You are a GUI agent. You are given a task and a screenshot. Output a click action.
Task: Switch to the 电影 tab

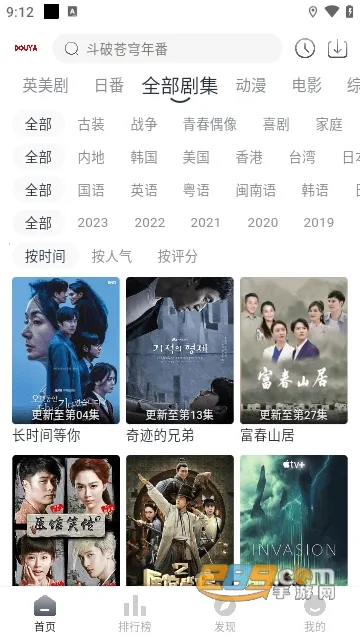click(x=307, y=86)
